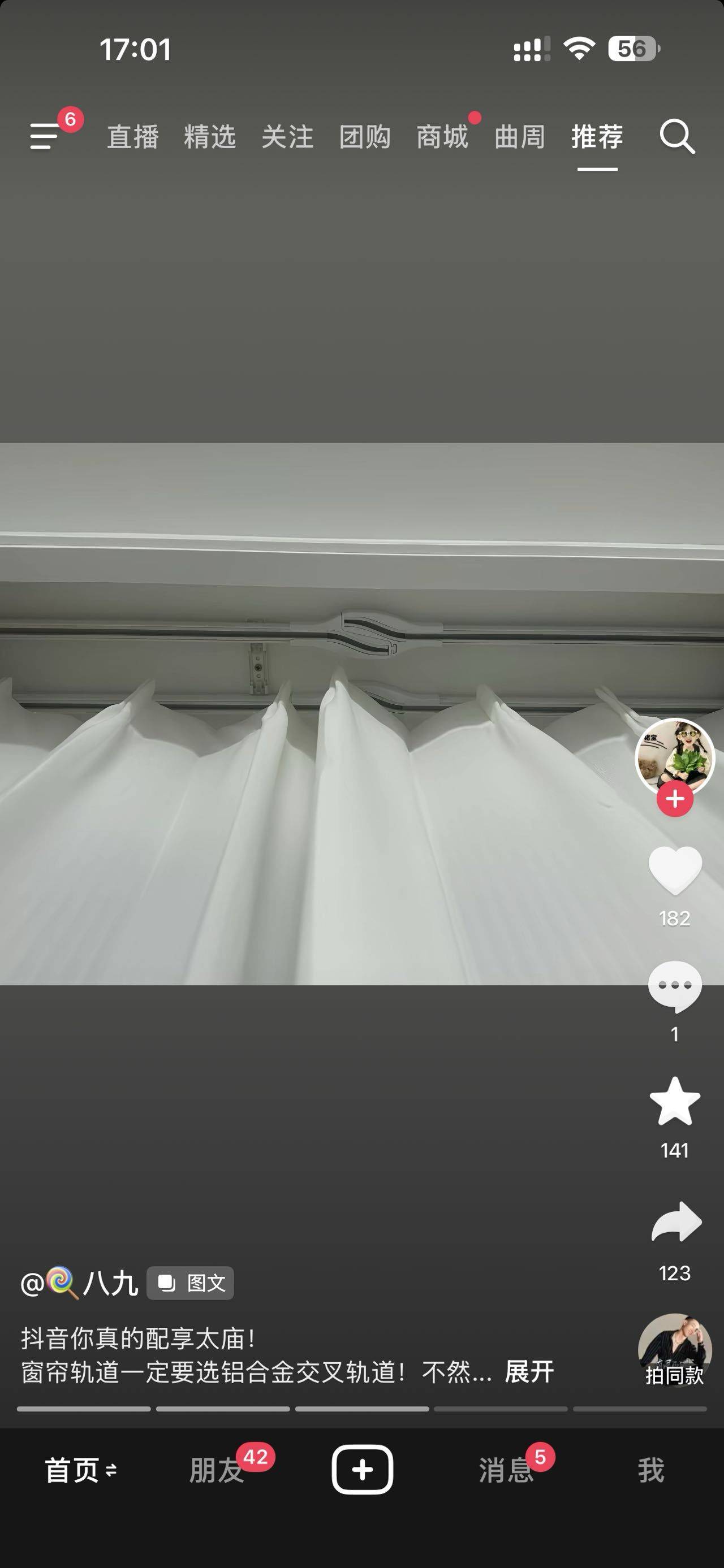Switch to the 曲周 local tab

click(x=520, y=136)
